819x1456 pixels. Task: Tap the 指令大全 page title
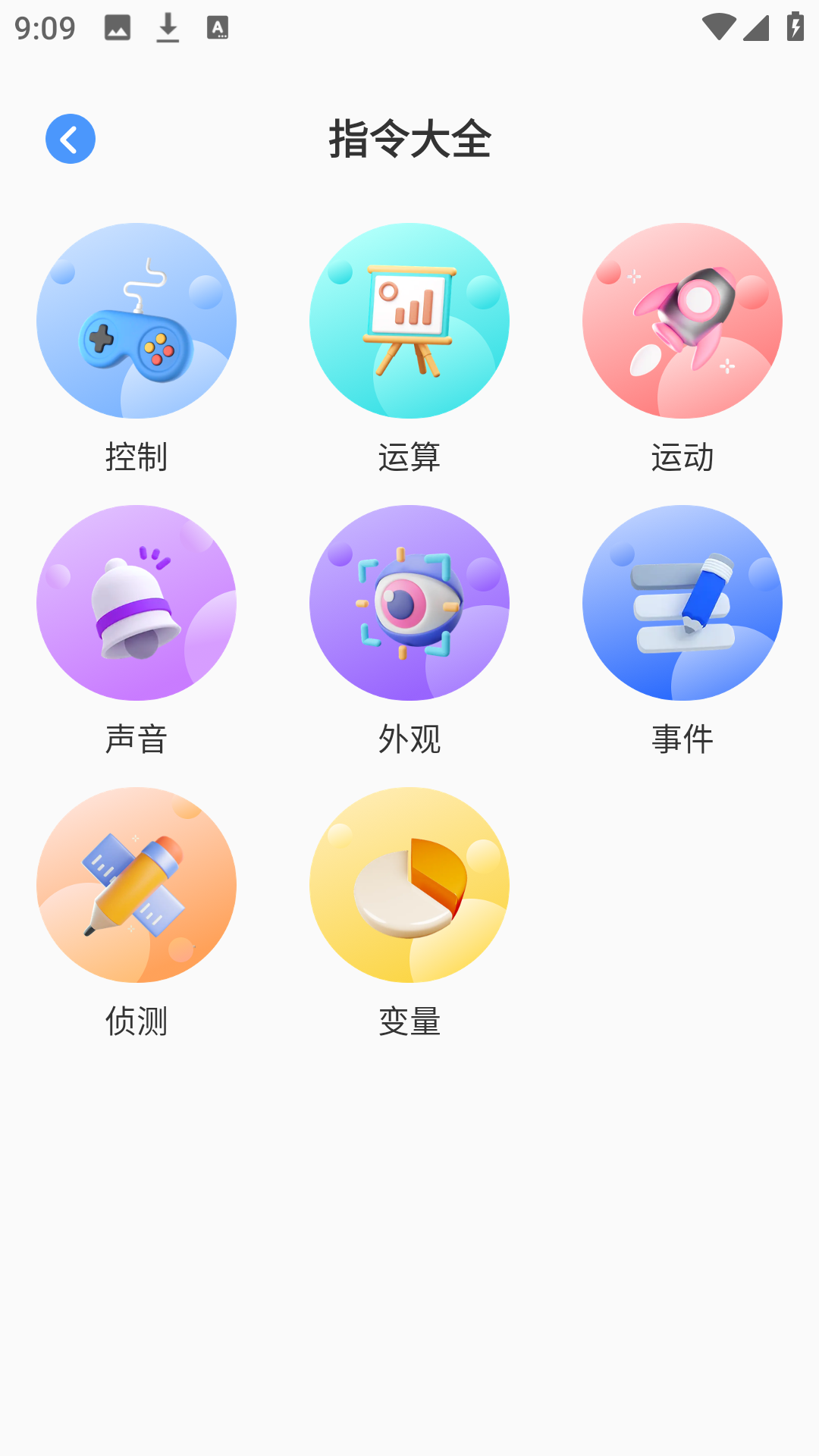coord(409,140)
